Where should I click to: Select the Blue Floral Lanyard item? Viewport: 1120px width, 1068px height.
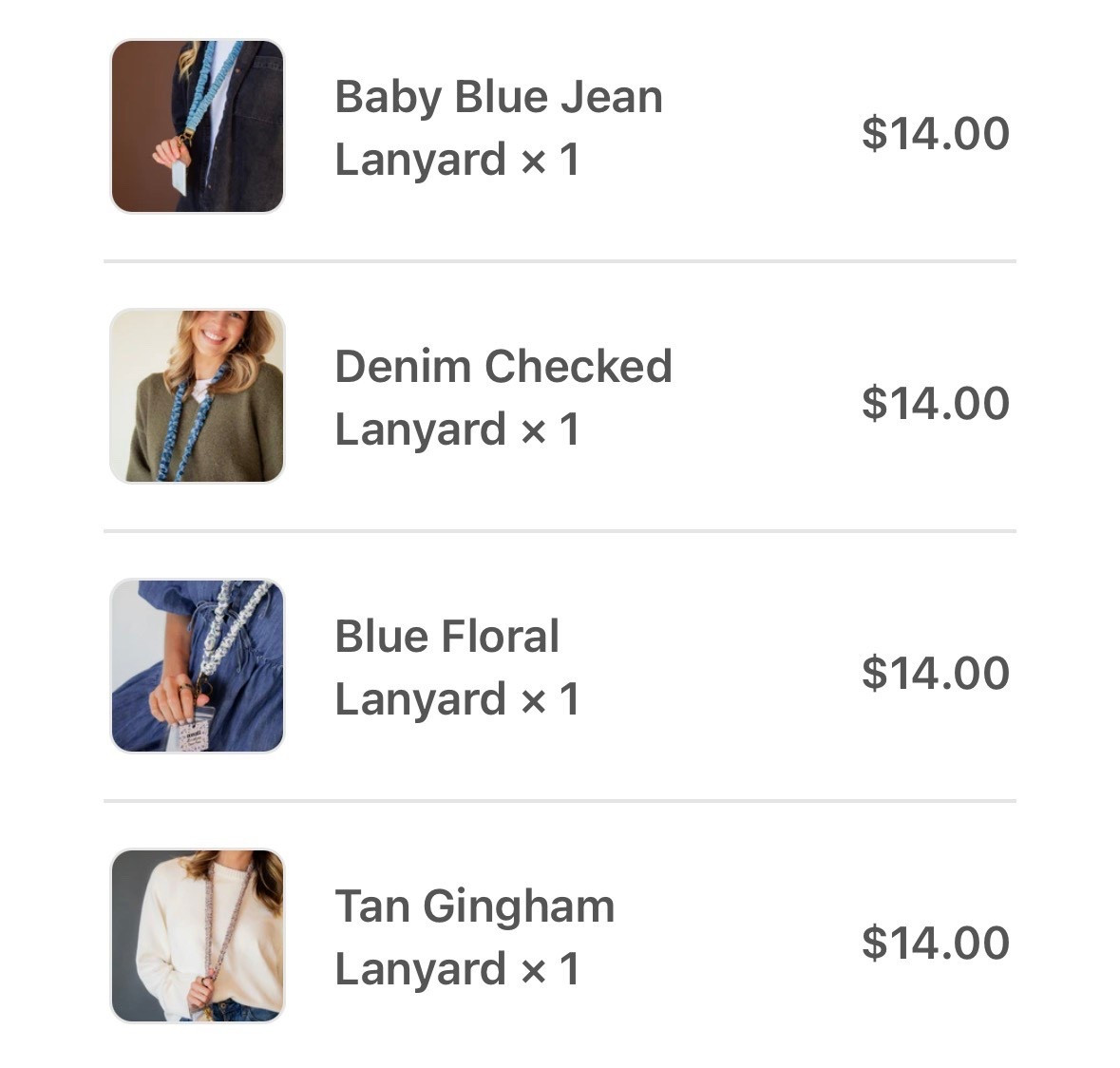pos(456,667)
